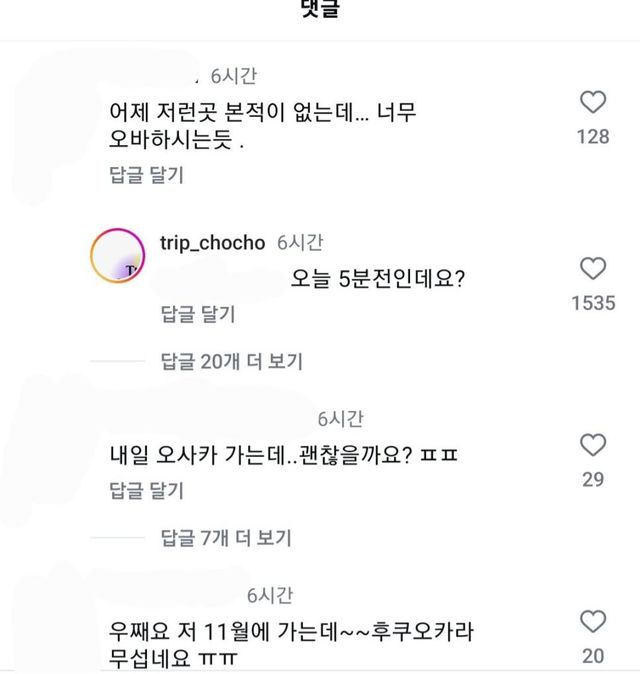Open the trip_chocho username link

[x=212, y=243]
